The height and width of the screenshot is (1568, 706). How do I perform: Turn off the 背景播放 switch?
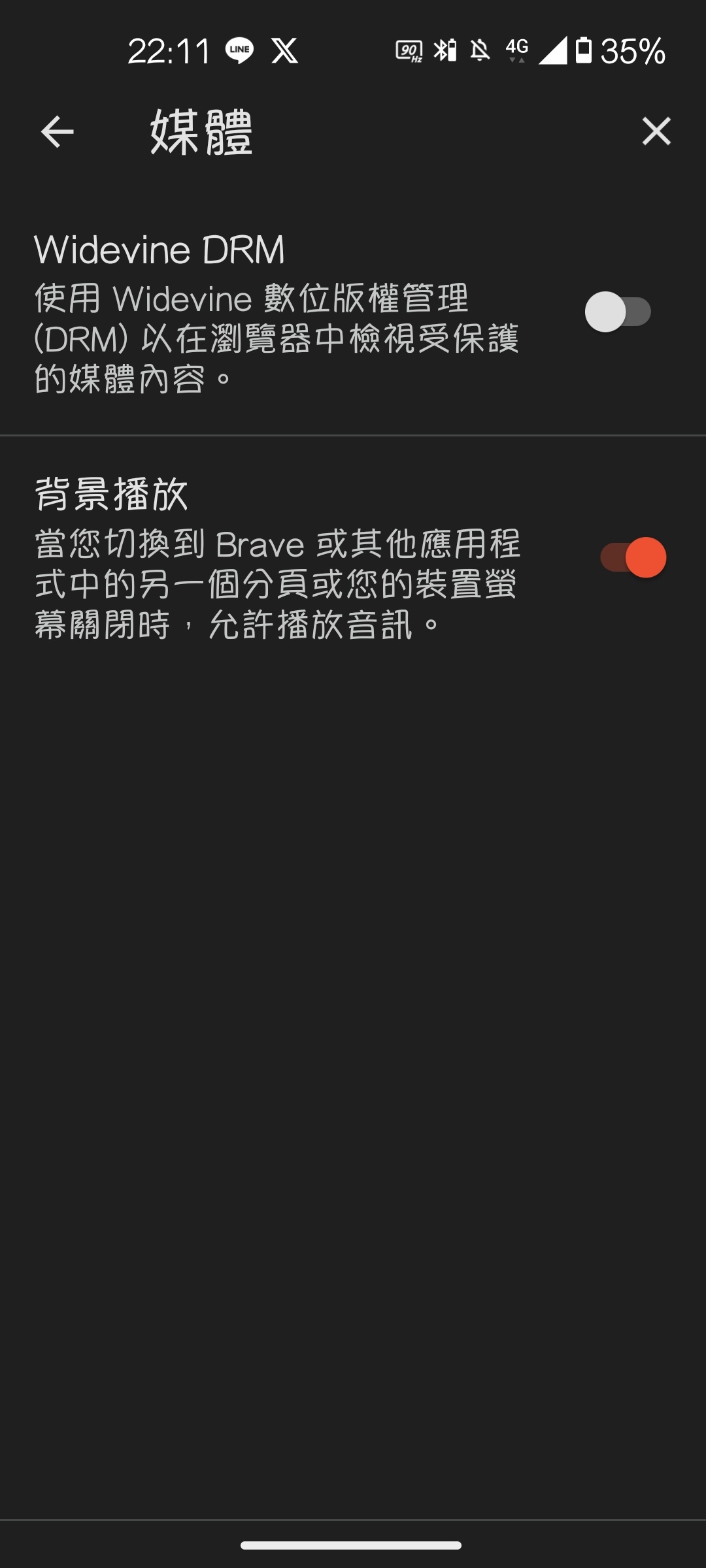633,558
